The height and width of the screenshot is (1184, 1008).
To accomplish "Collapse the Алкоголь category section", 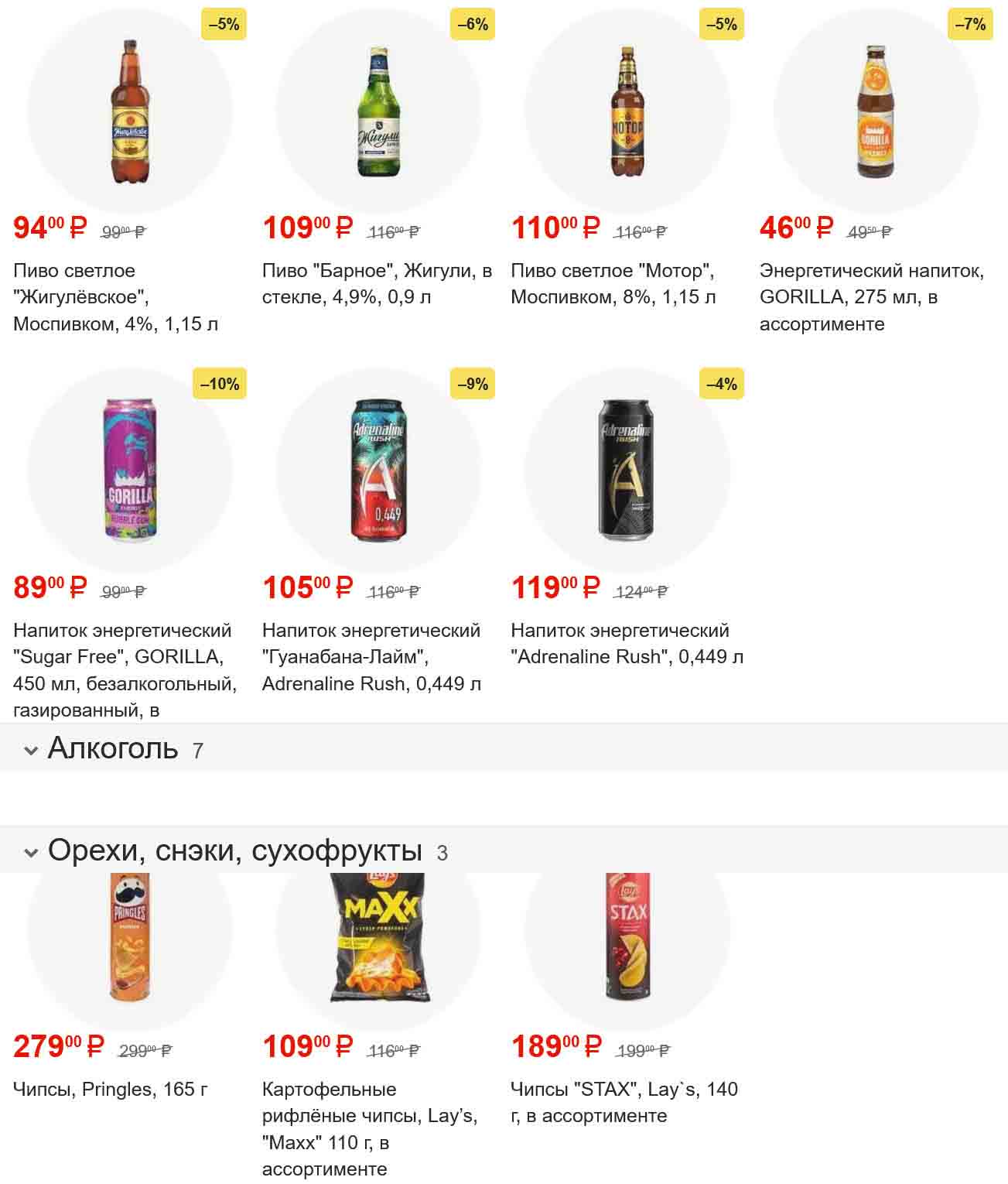I will point(32,750).
